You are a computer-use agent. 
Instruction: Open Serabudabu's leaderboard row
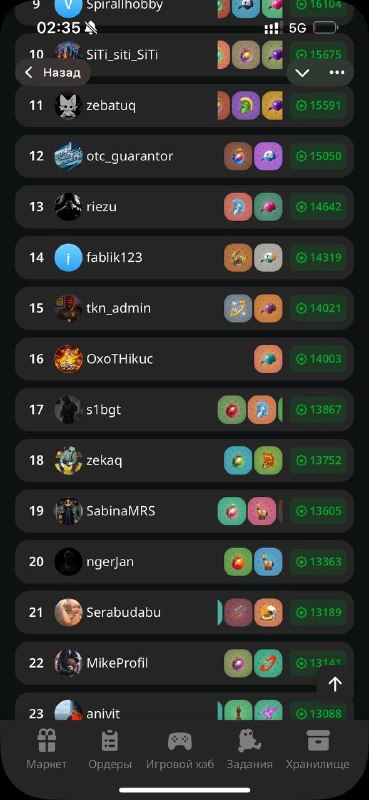(x=184, y=612)
